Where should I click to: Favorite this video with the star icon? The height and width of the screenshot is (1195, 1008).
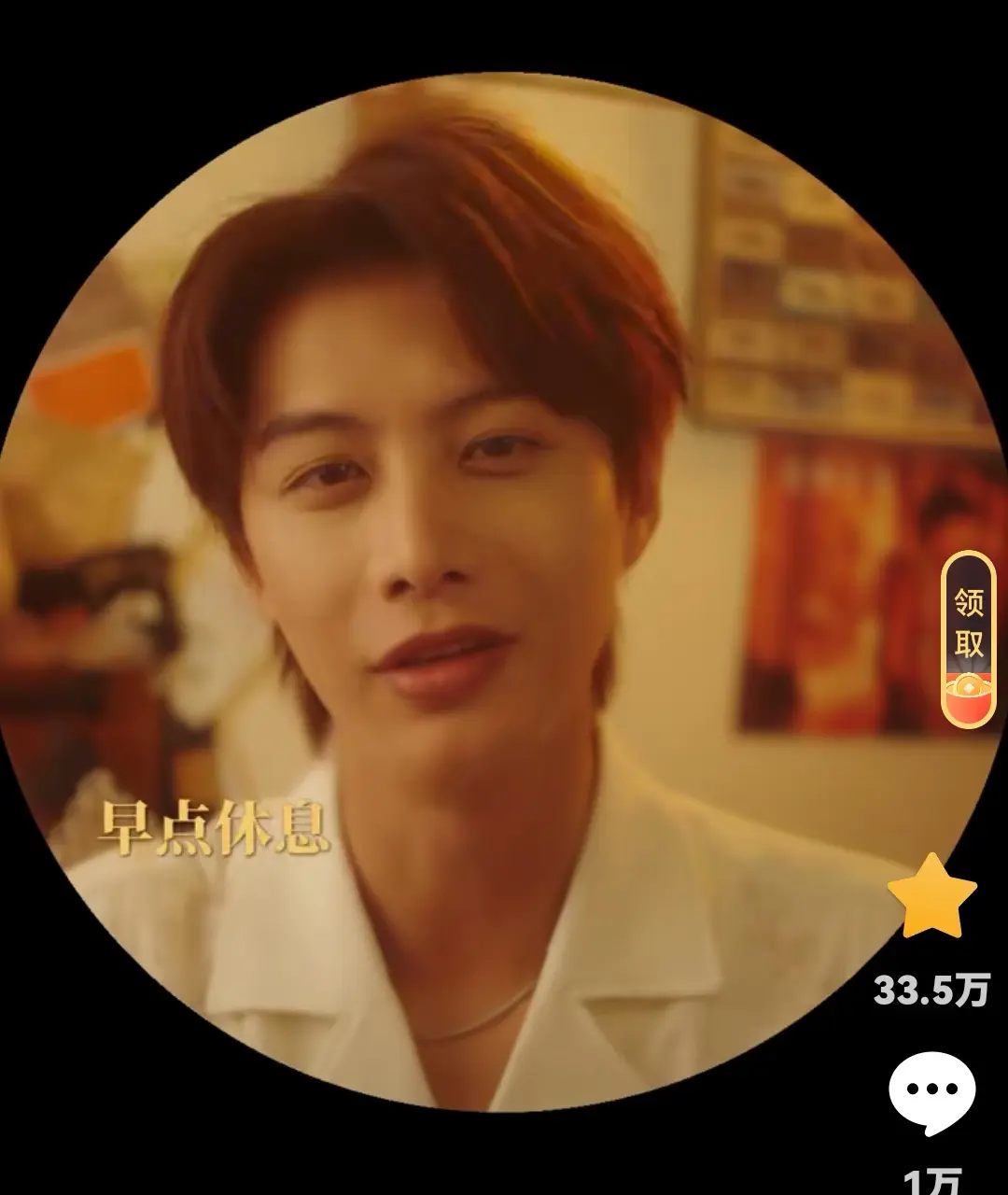931,895
